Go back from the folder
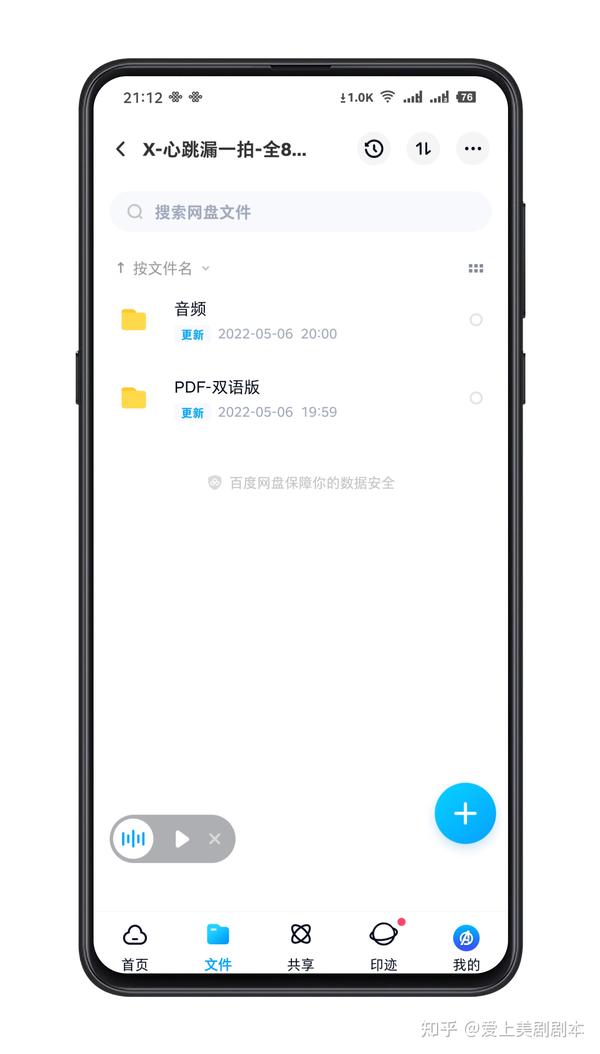Screen dimensions: 600x1054 pos(121,149)
